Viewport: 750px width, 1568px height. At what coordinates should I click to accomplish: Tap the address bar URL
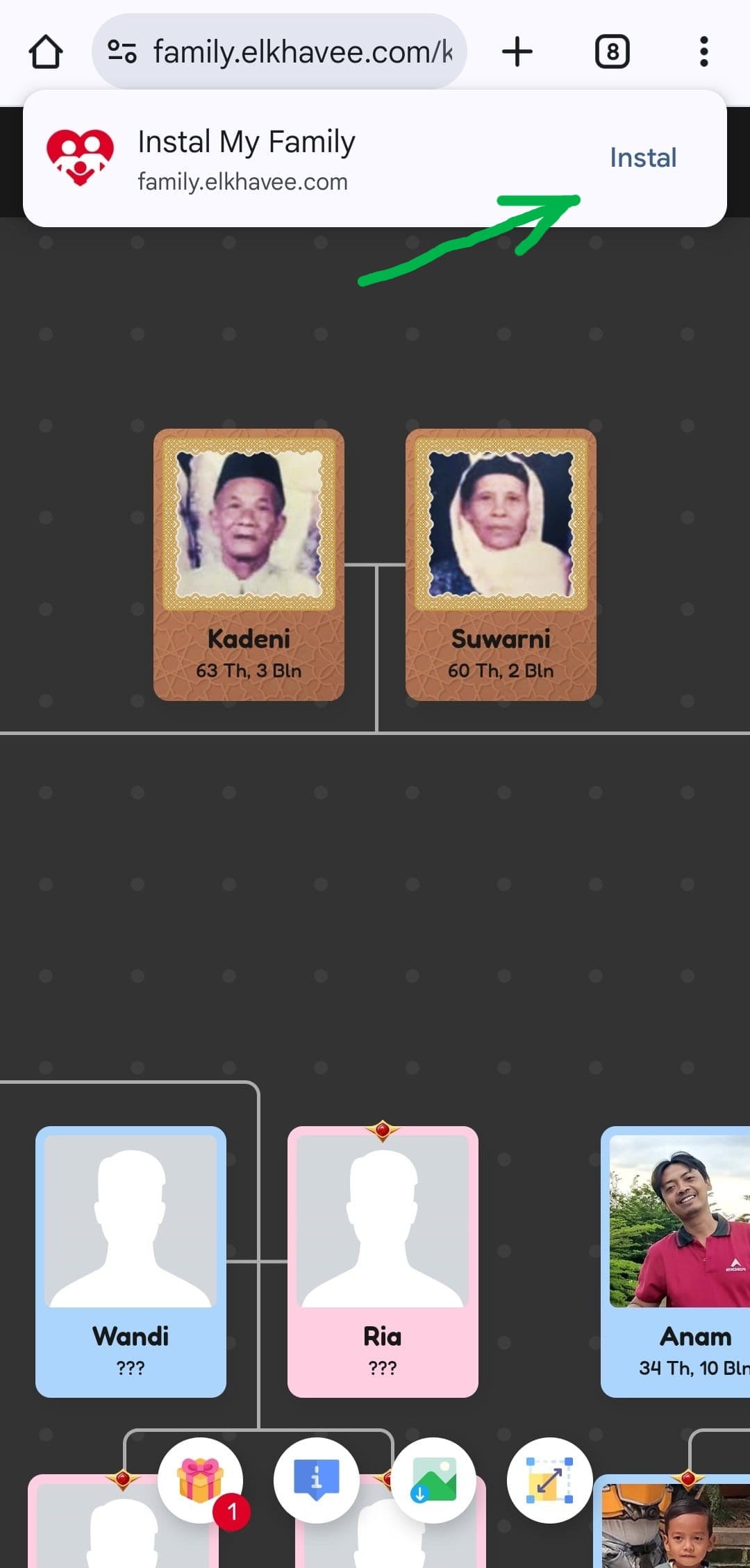[x=302, y=52]
